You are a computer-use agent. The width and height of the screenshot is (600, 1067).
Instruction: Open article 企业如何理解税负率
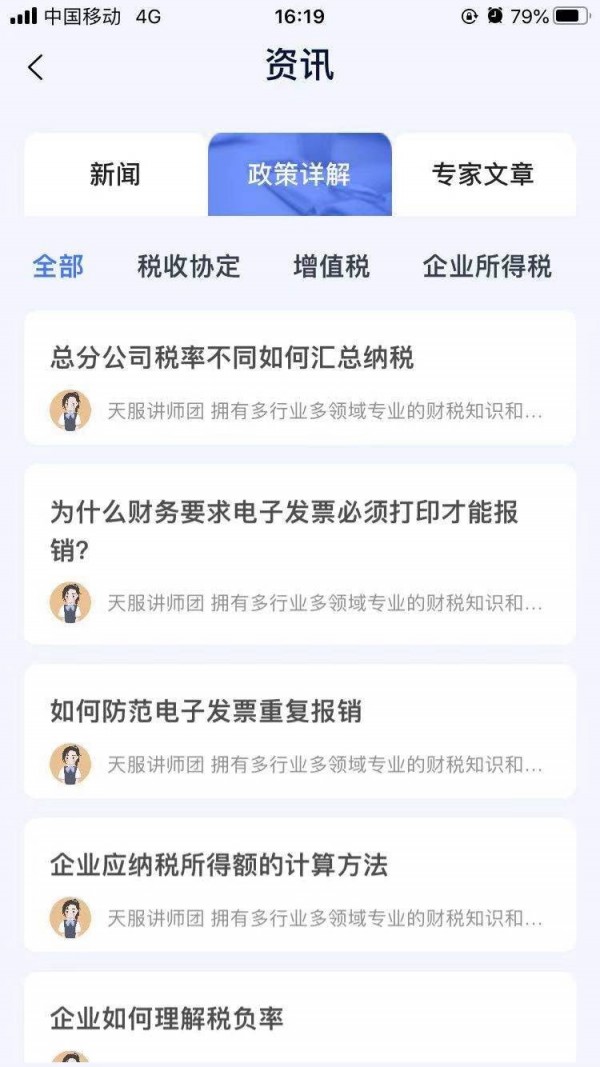point(167,1018)
